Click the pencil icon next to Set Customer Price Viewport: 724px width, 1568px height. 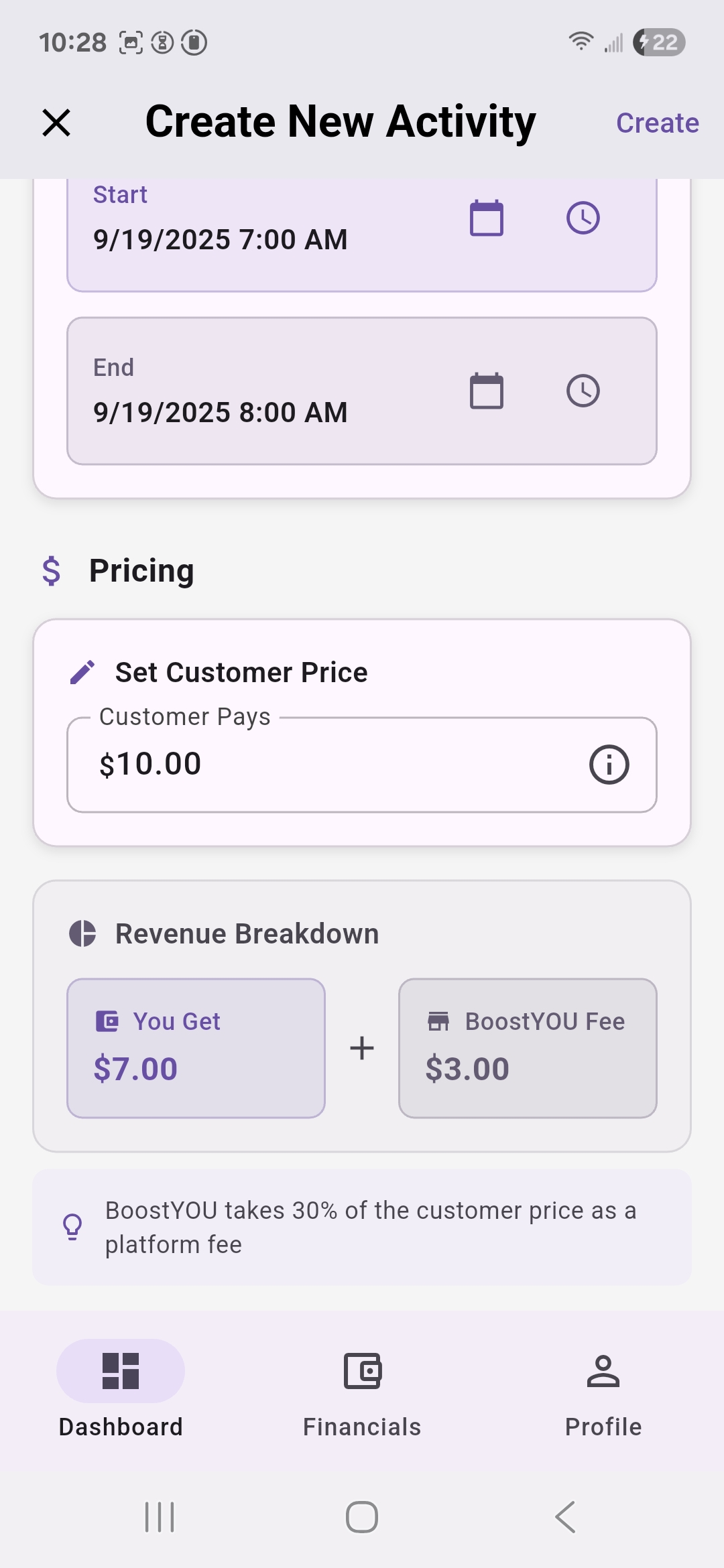(82, 671)
